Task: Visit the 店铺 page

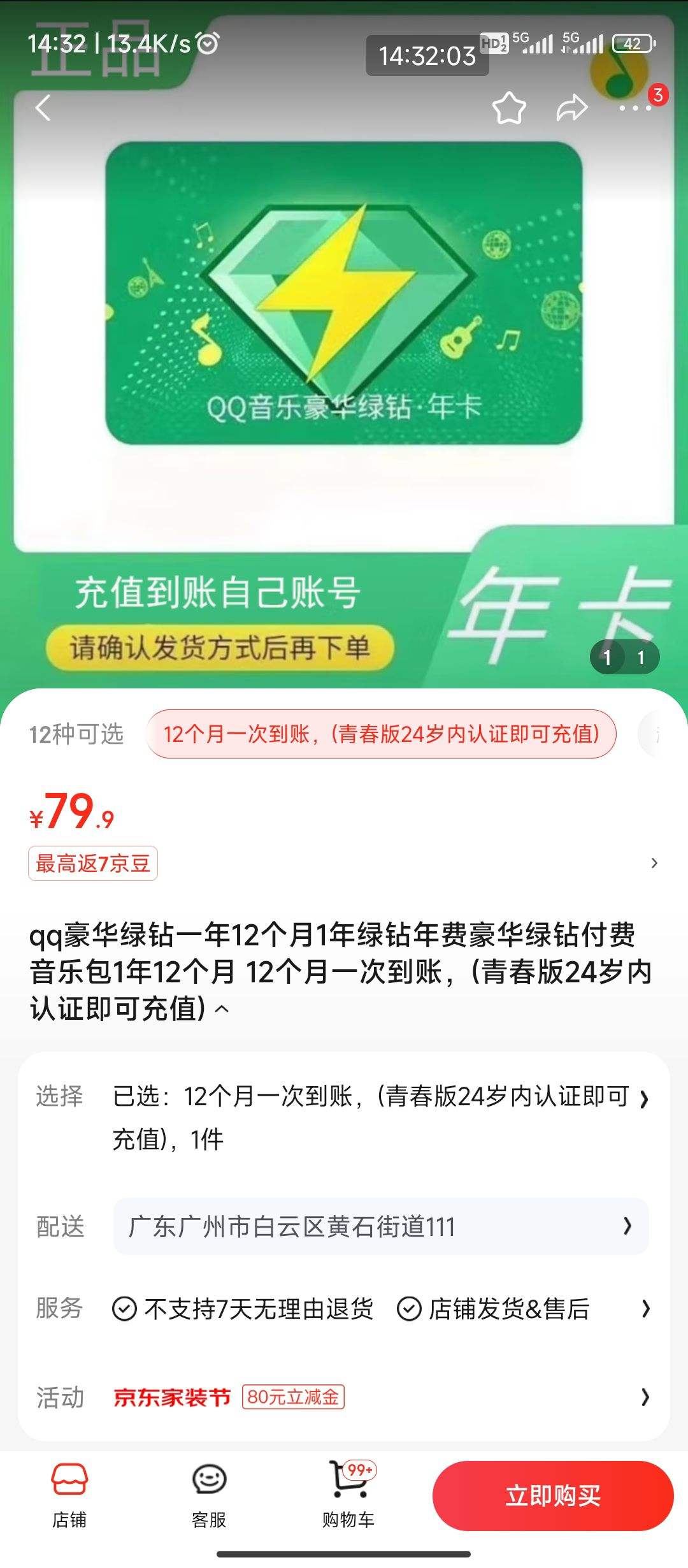Action: [x=69, y=1494]
